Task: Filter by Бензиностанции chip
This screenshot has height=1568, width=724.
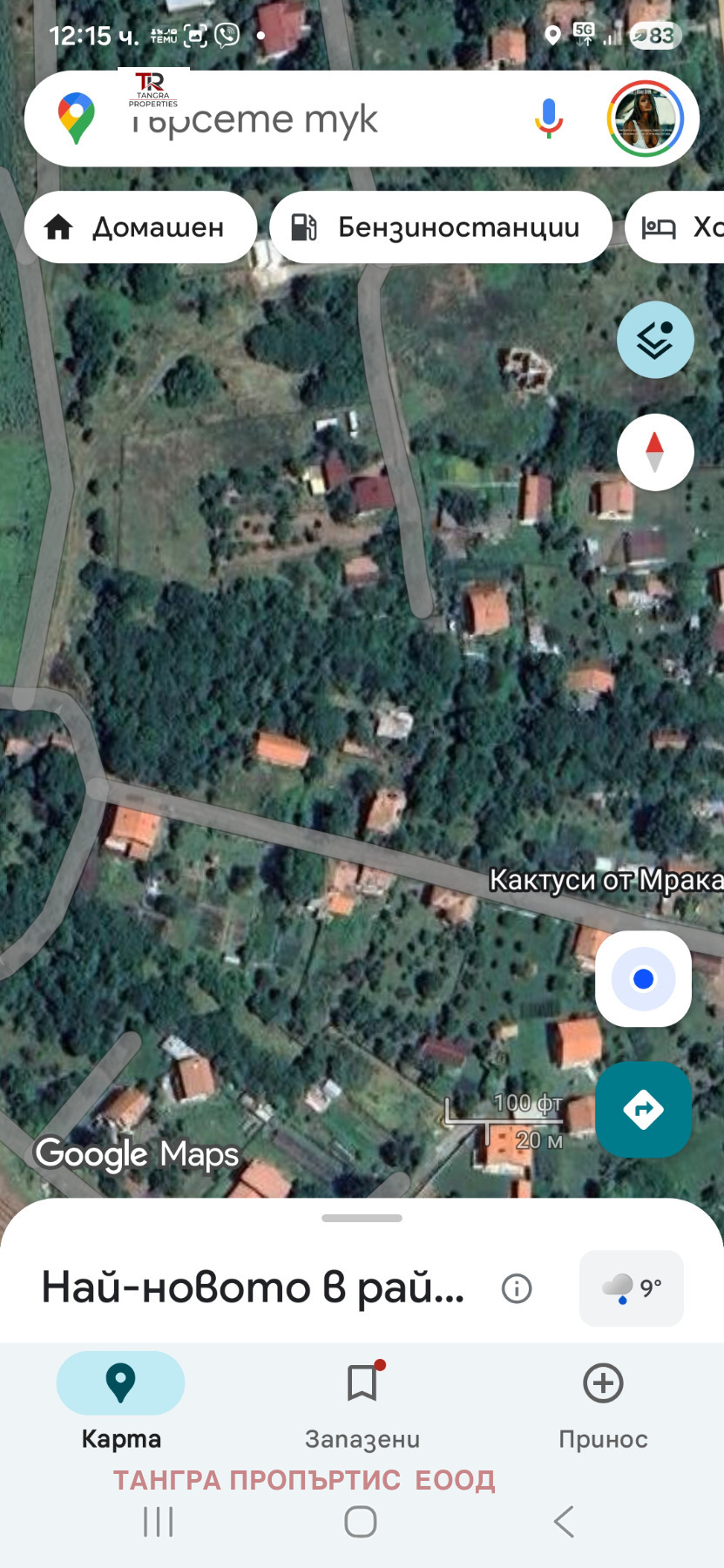Action: click(441, 227)
